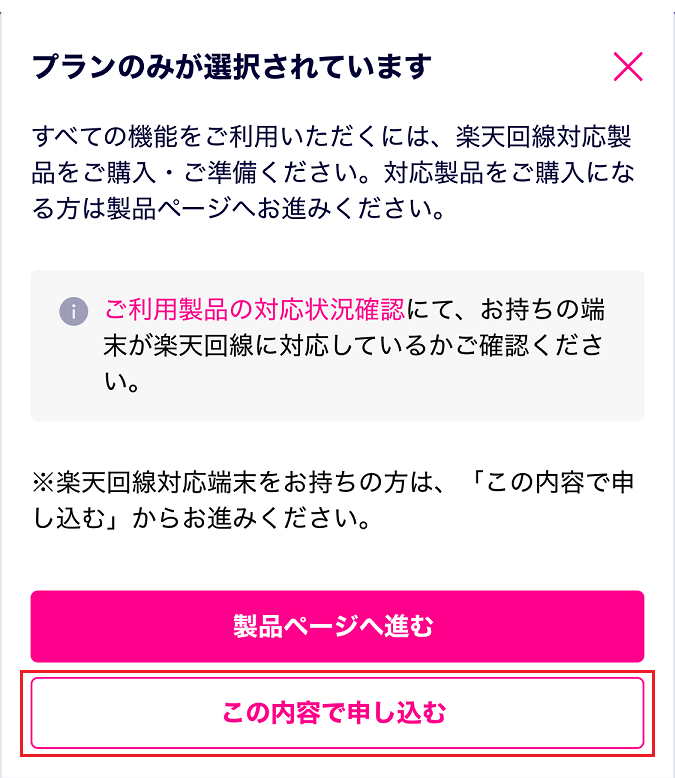Image resolution: width=675 pixels, height=778 pixels.
Task: Close the plan-only selection dialog
Action: 628,67
